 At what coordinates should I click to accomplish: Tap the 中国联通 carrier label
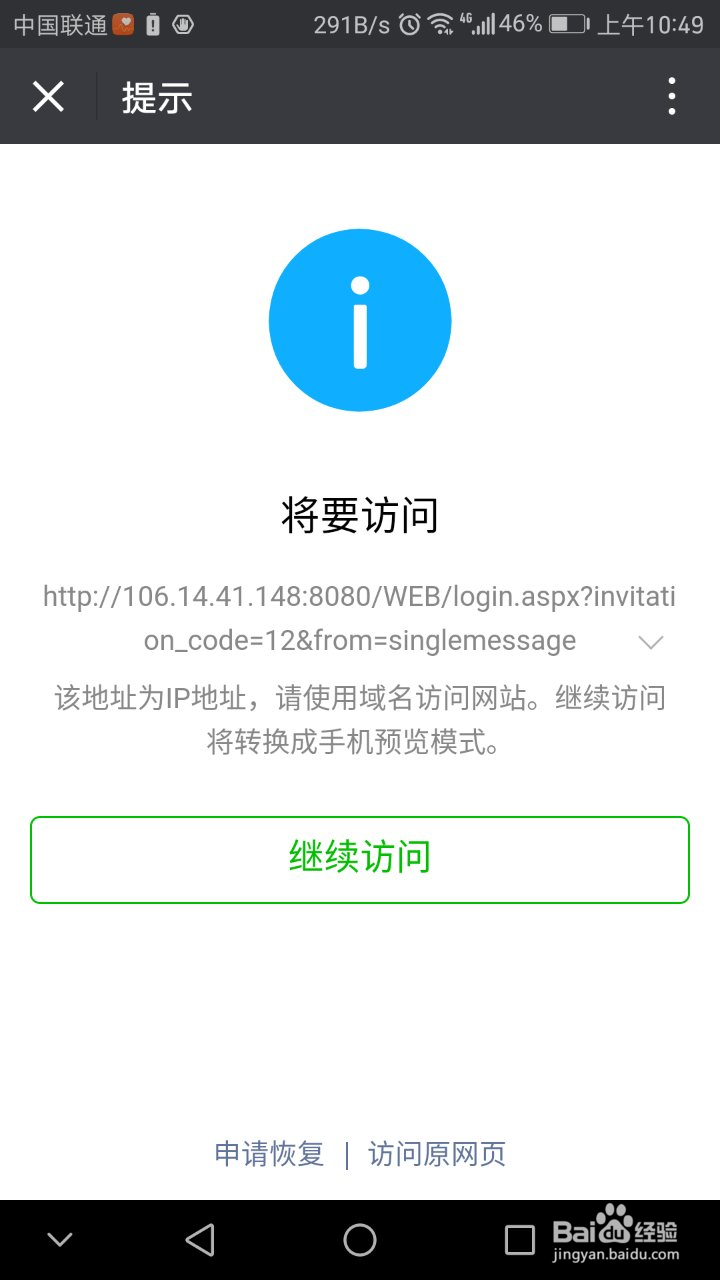click(62, 24)
